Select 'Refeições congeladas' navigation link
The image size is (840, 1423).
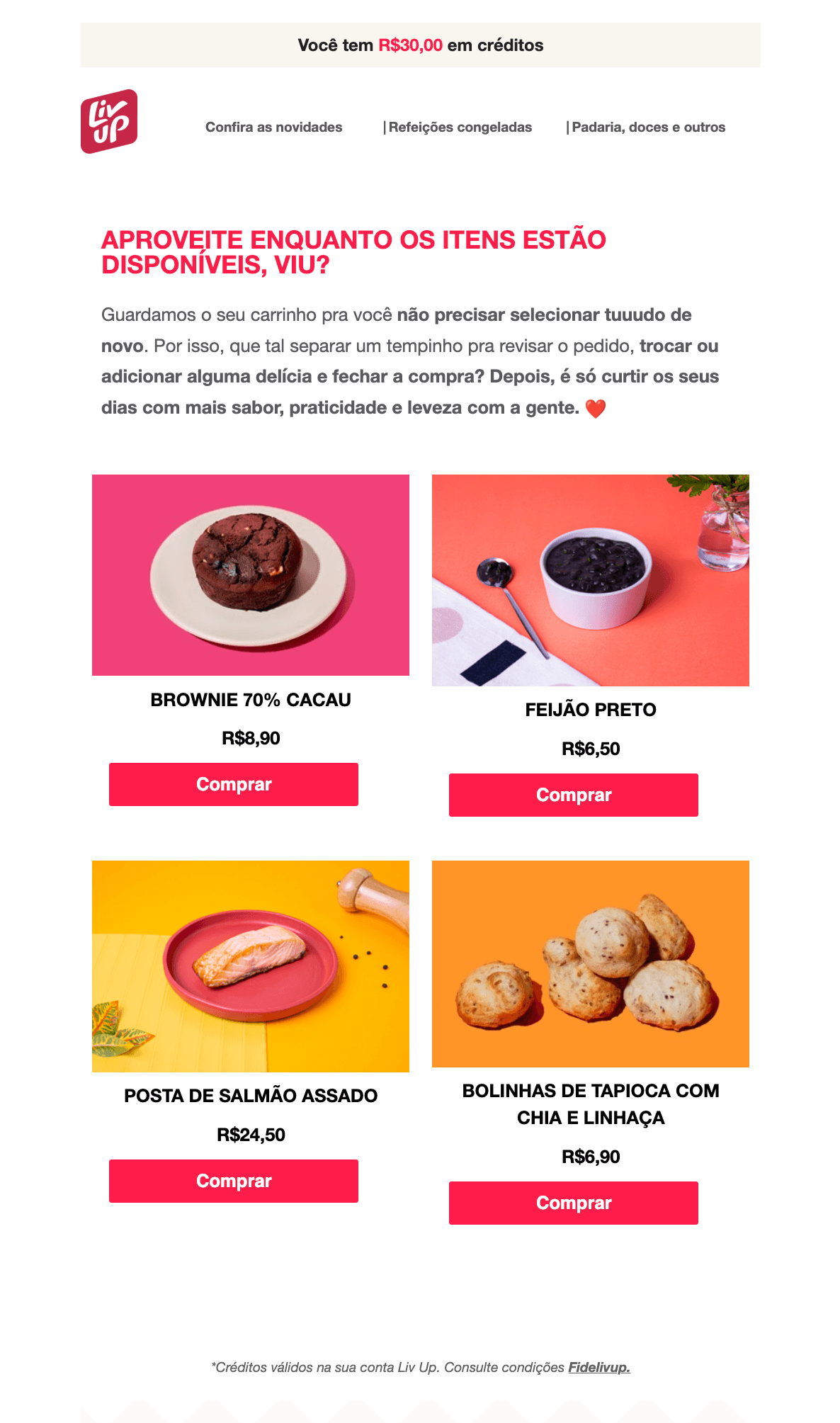461,127
